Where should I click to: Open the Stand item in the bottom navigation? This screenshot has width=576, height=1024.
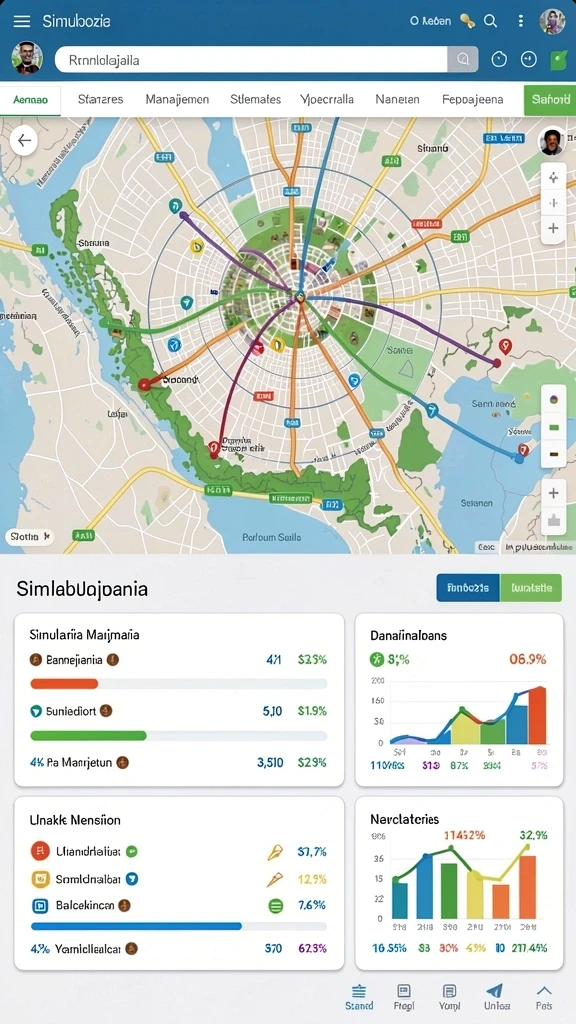[x=359, y=997]
